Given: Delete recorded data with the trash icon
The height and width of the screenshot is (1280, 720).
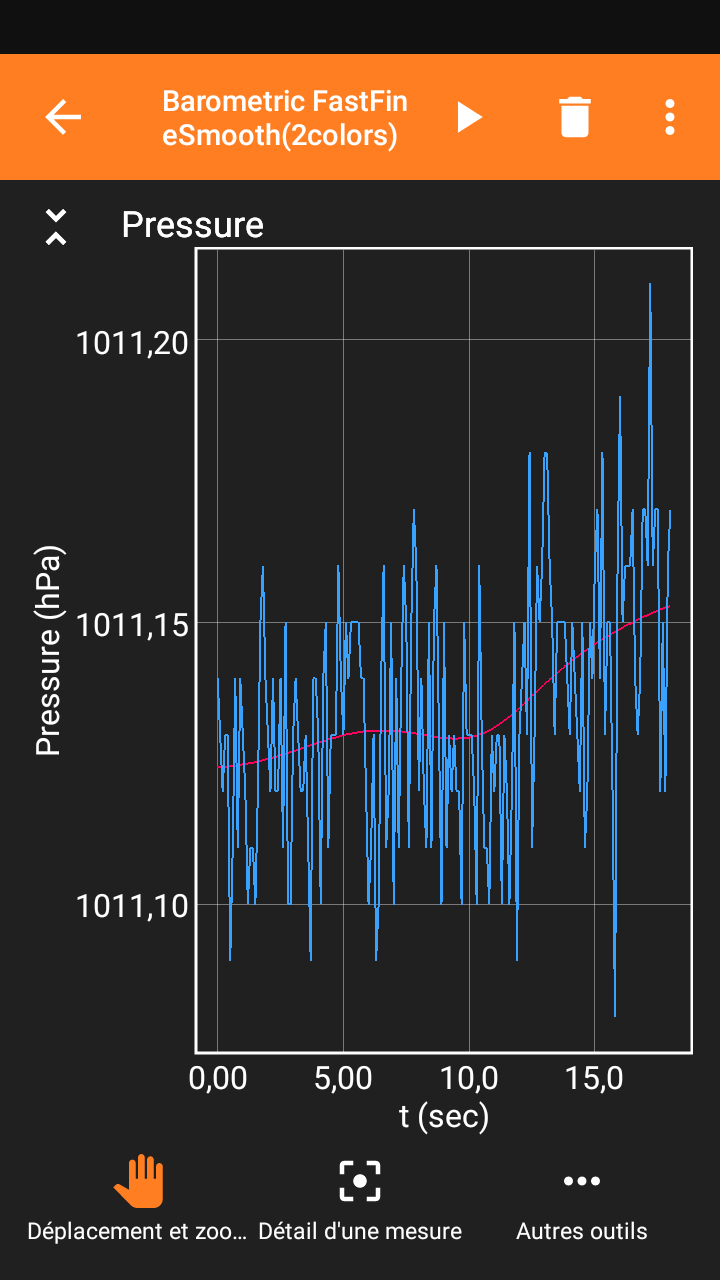Looking at the screenshot, I should tap(574, 117).
